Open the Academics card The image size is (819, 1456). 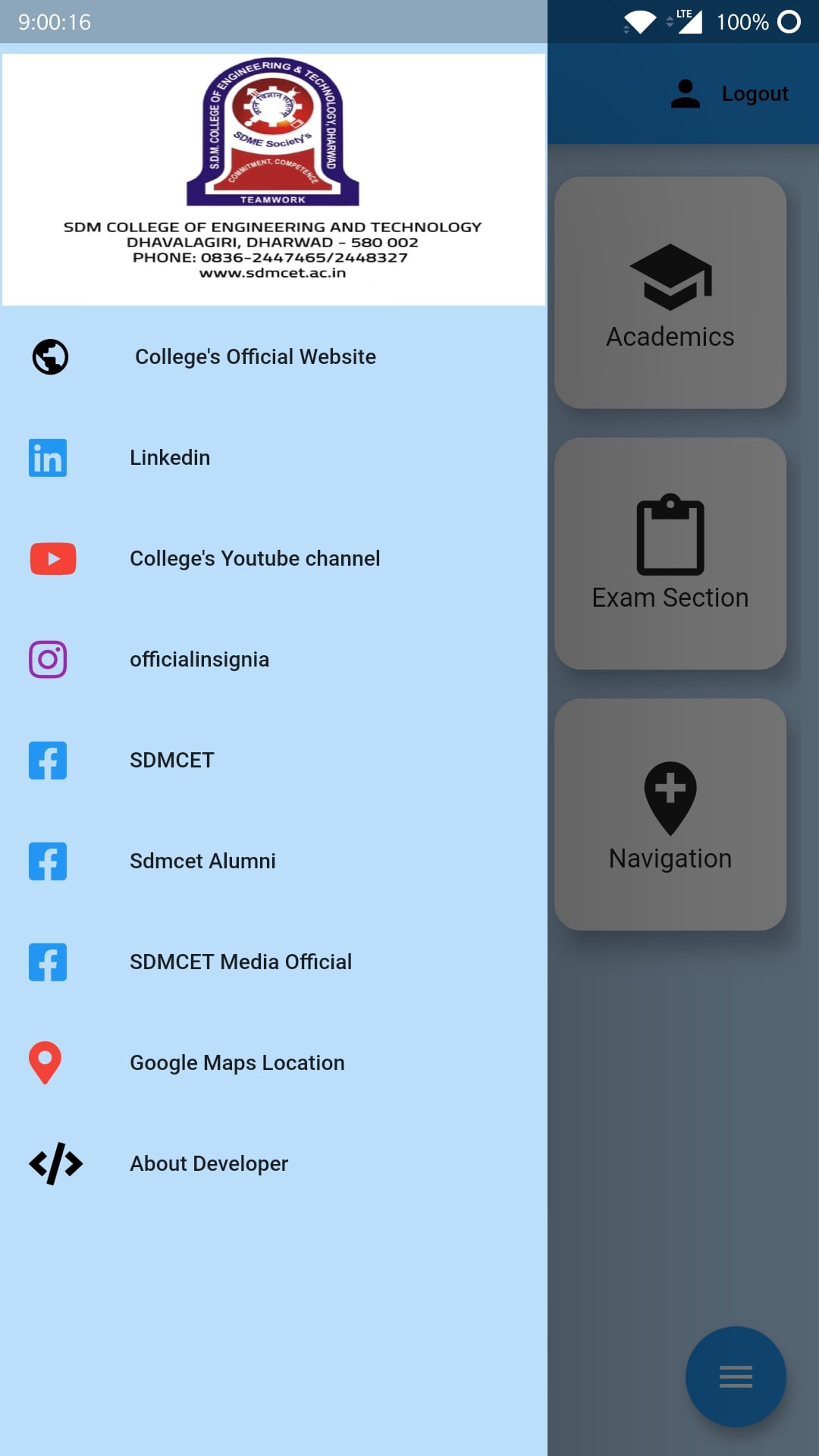pyautogui.click(x=670, y=293)
